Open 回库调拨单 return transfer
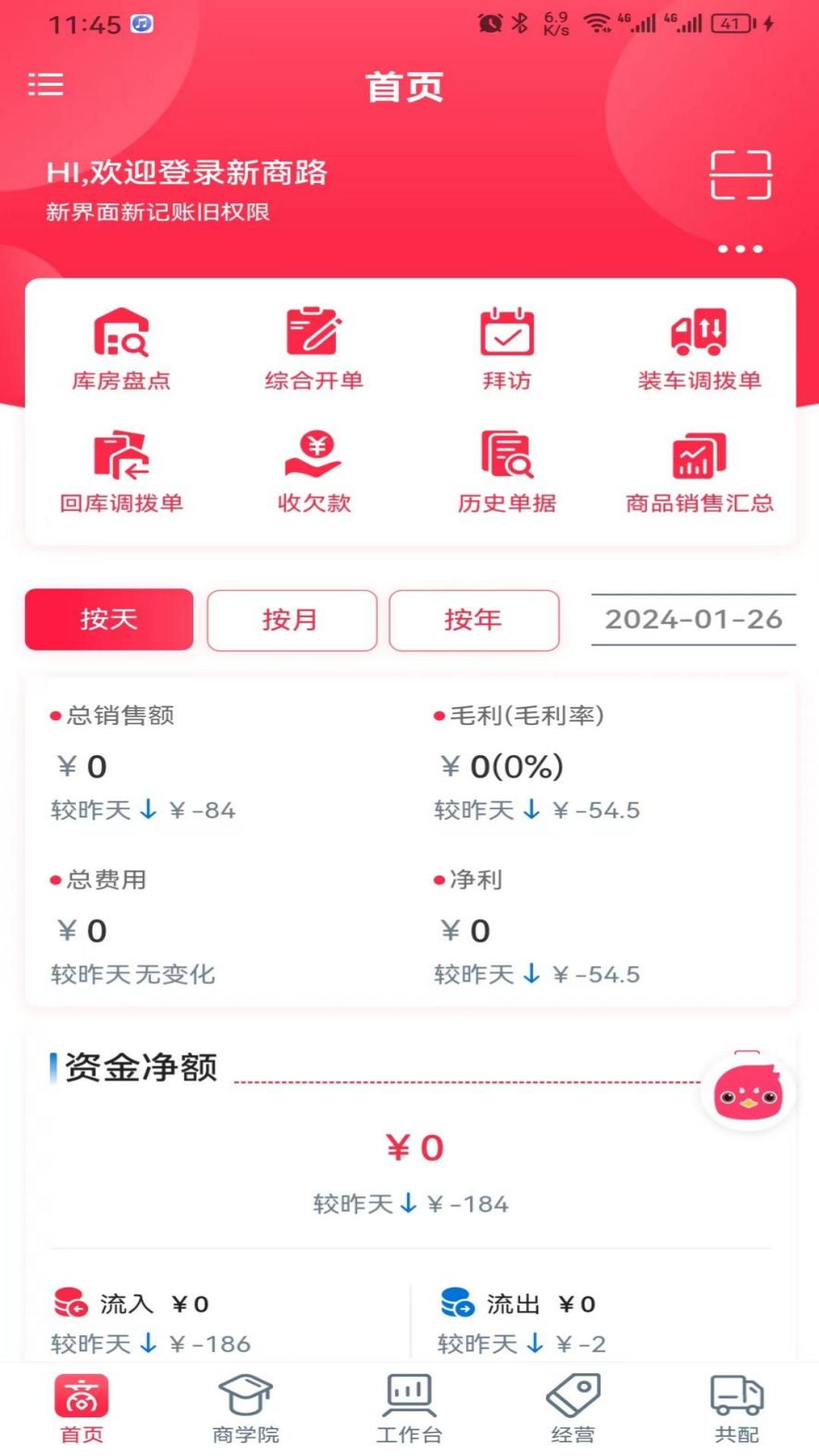The image size is (819, 1456). click(121, 472)
